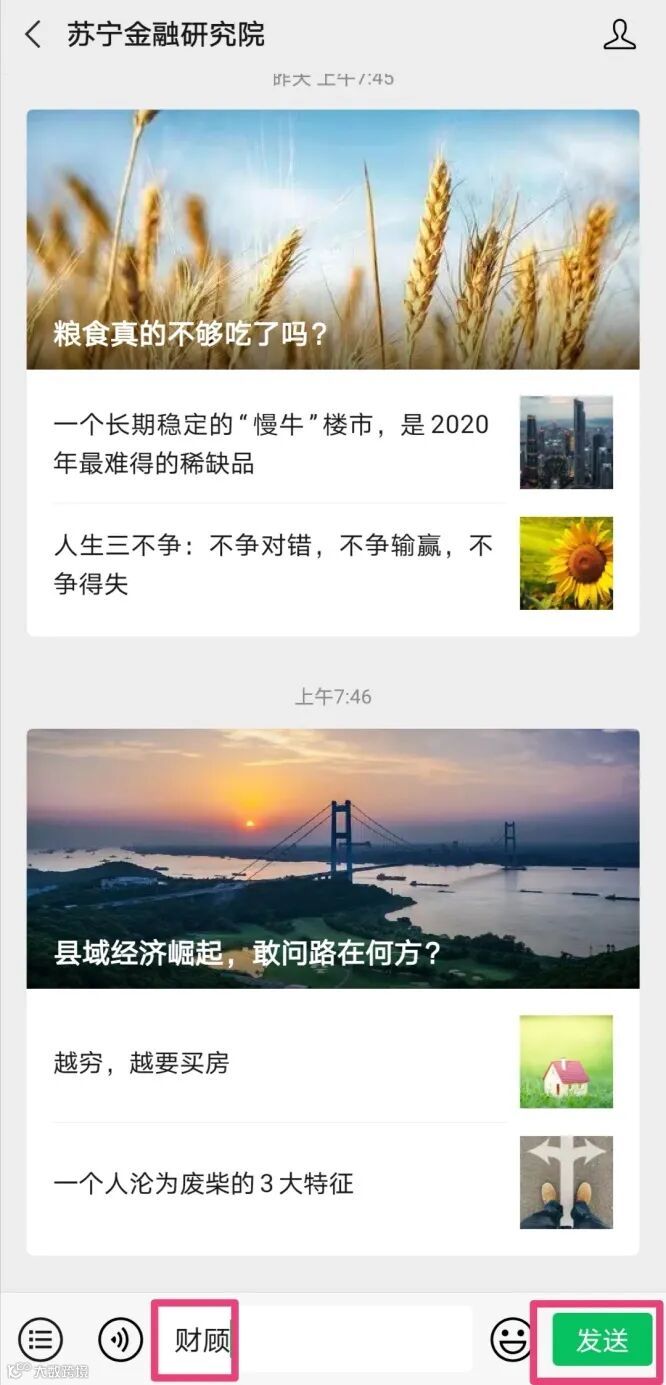This screenshot has width=666, height=1385.
Task: Open the emoji picker
Action: coord(512,1339)
